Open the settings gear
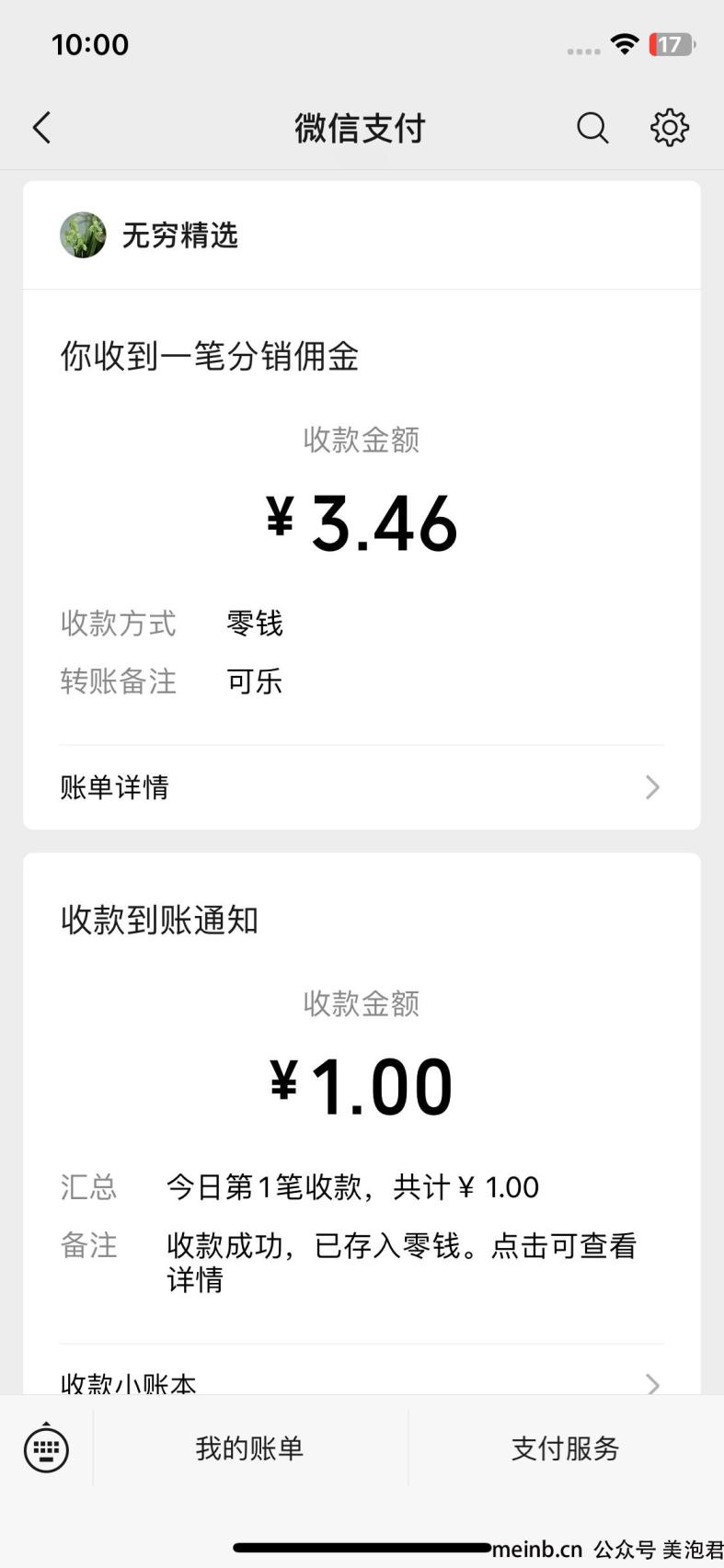Screen dimensions: 724x1568 pyautogui.click(x=670, y=128)
